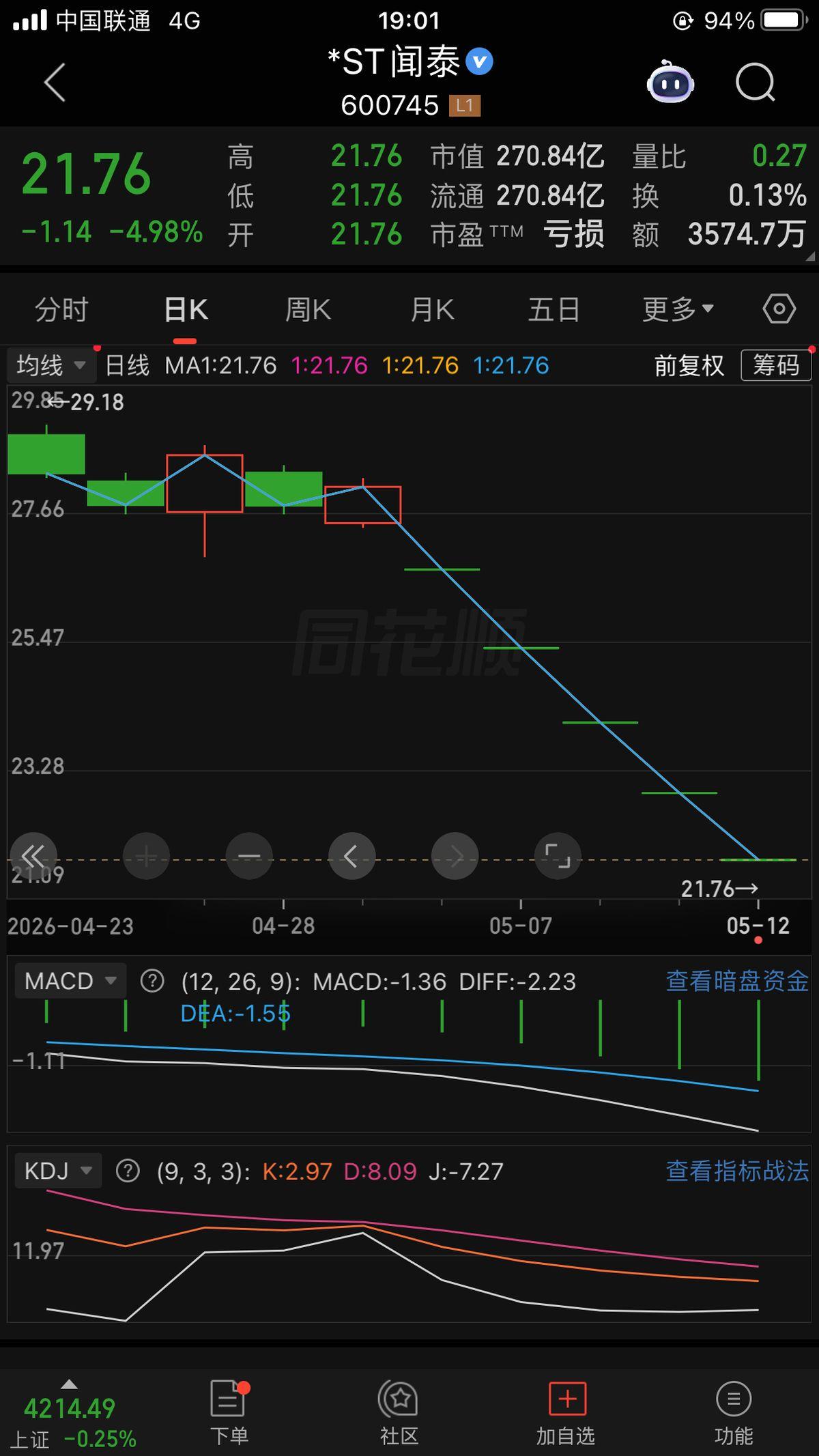Open the robot AI assistant icon
This screenshot has height=1456, width=819.
click(x=670, y=83)
